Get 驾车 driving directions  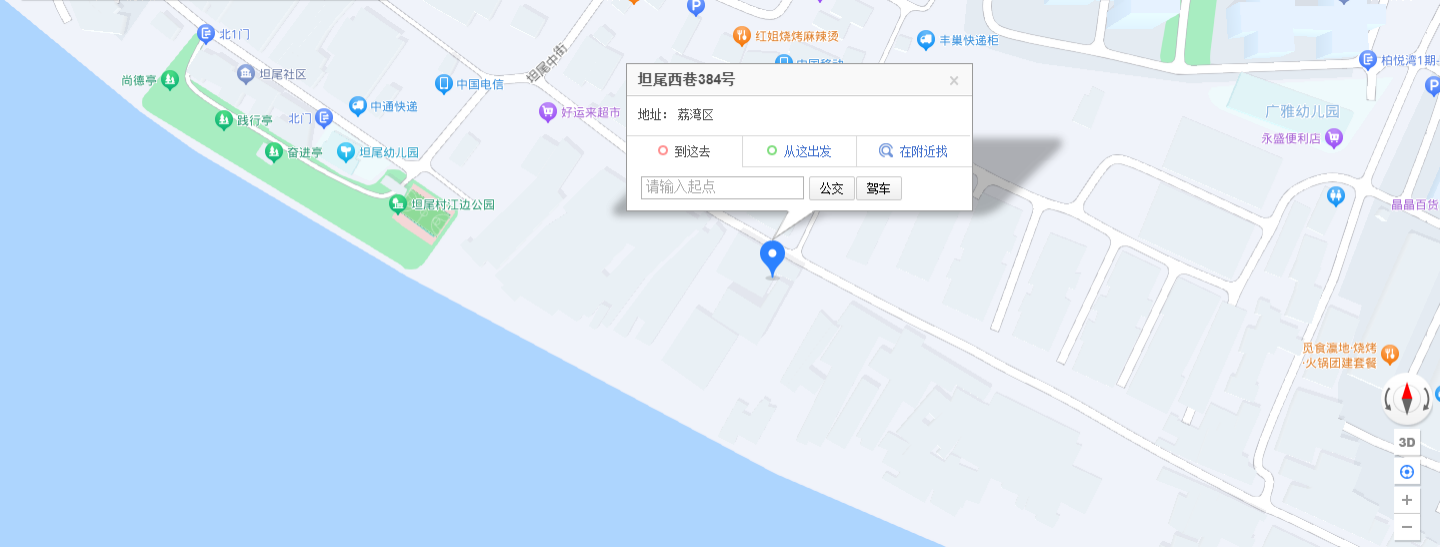click(879, 188)
